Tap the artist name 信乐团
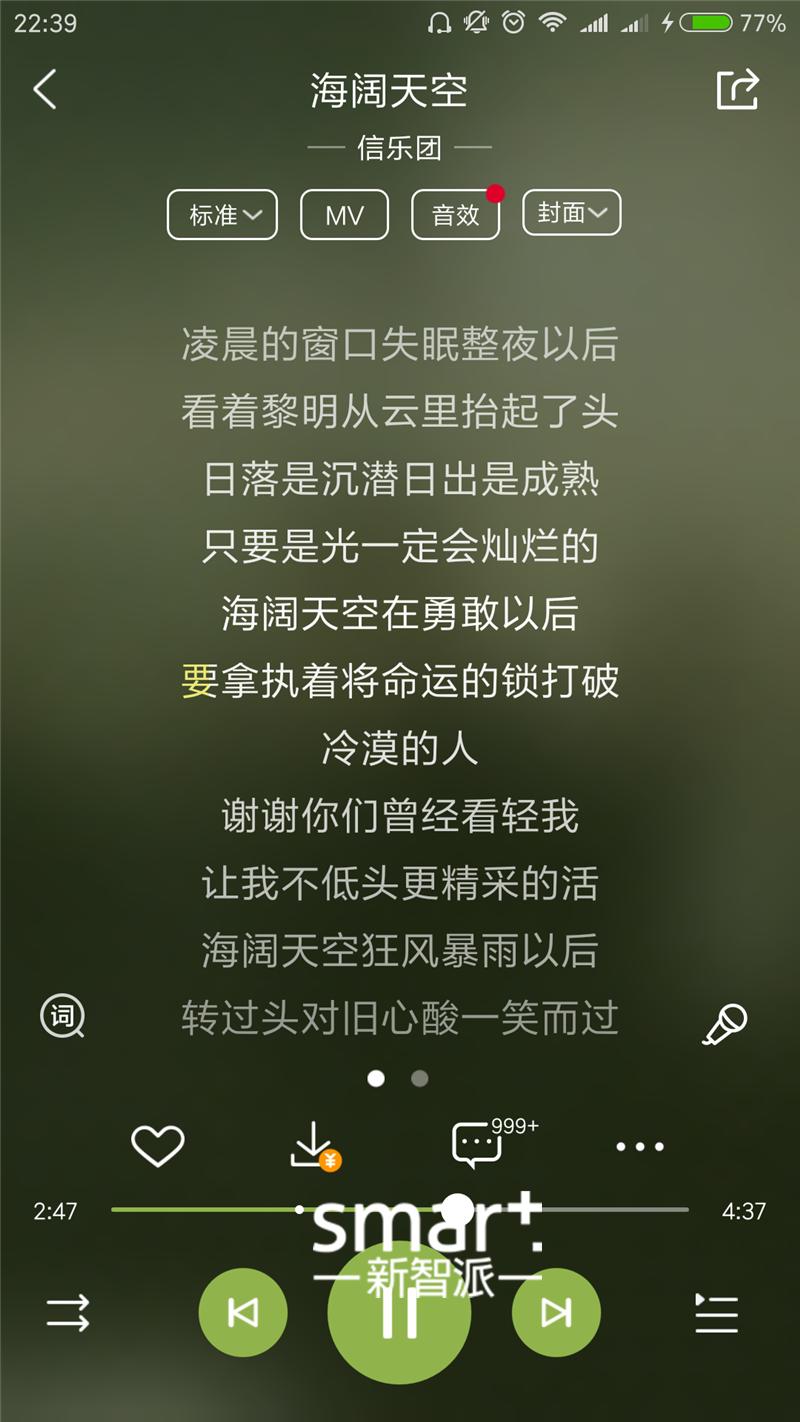Image resolution: width=800 pixels, height=1422 pixels. pyautogui.click(x=400, y=144)
